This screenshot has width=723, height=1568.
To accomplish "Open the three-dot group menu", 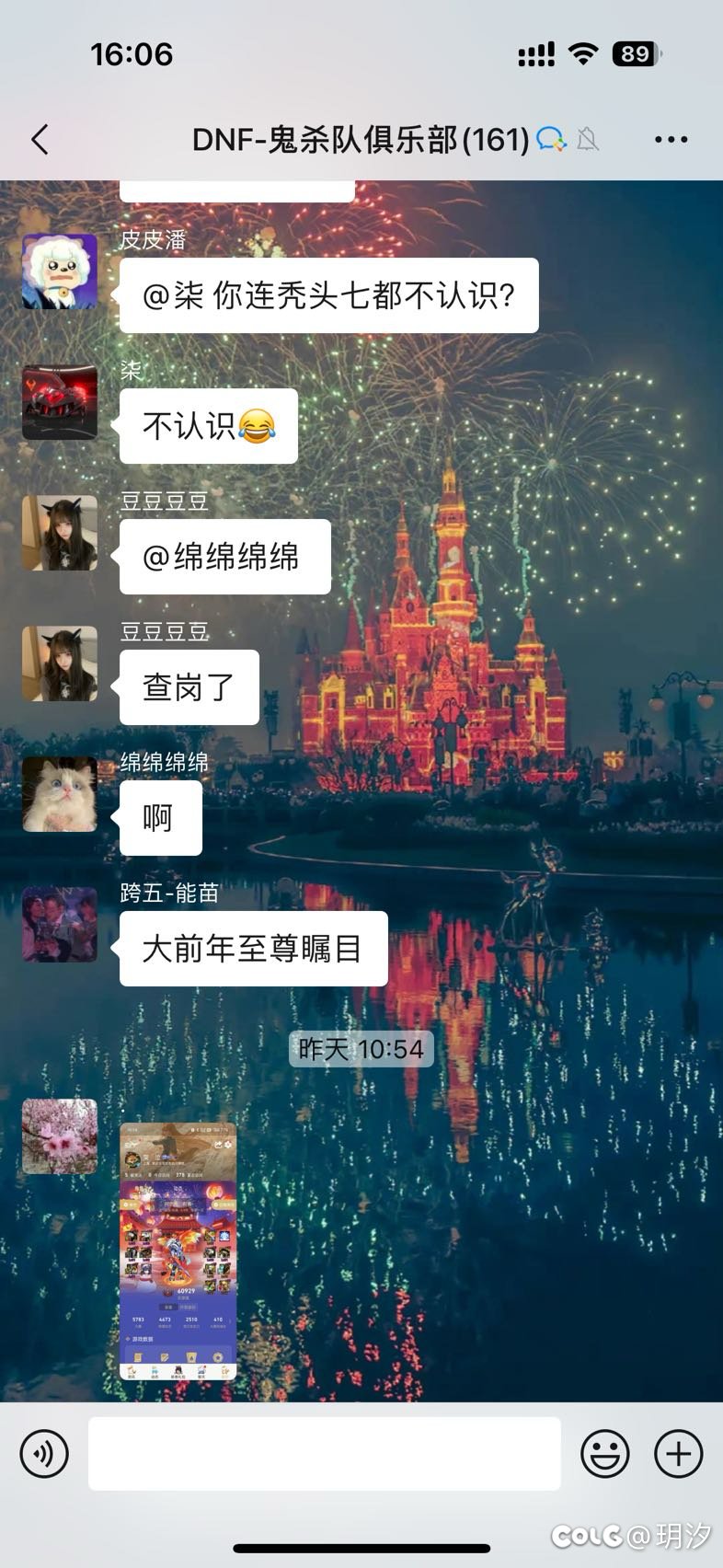I will (671, 140).
